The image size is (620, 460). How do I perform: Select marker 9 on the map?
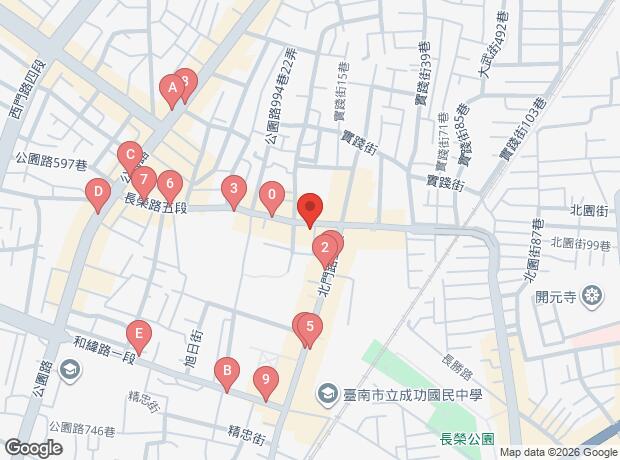[x=266, y=382]
